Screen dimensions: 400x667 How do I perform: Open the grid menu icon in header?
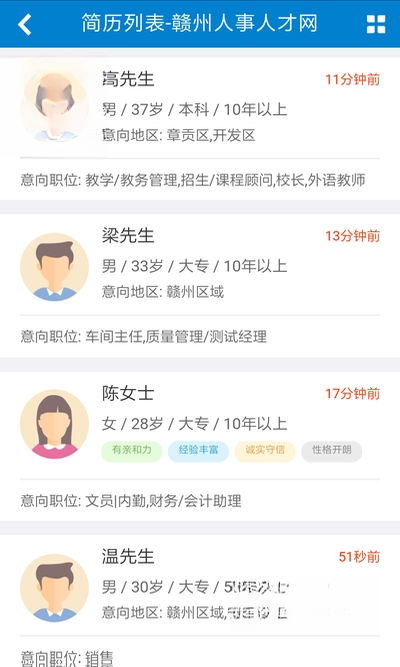pyautogui.click(x=376, y=24)
